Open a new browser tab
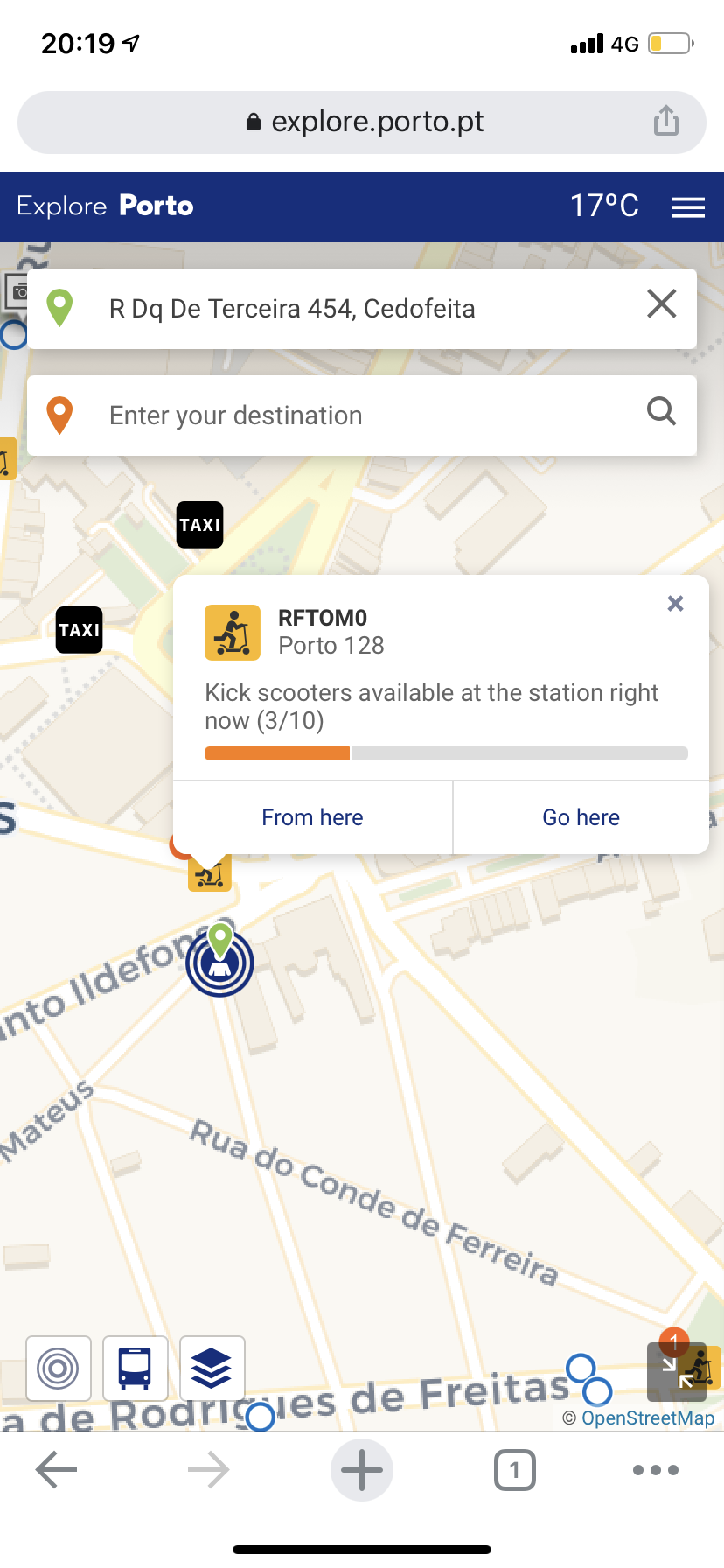The height and width of the screenshot is (1568, 724). (x=361, y=1470)
